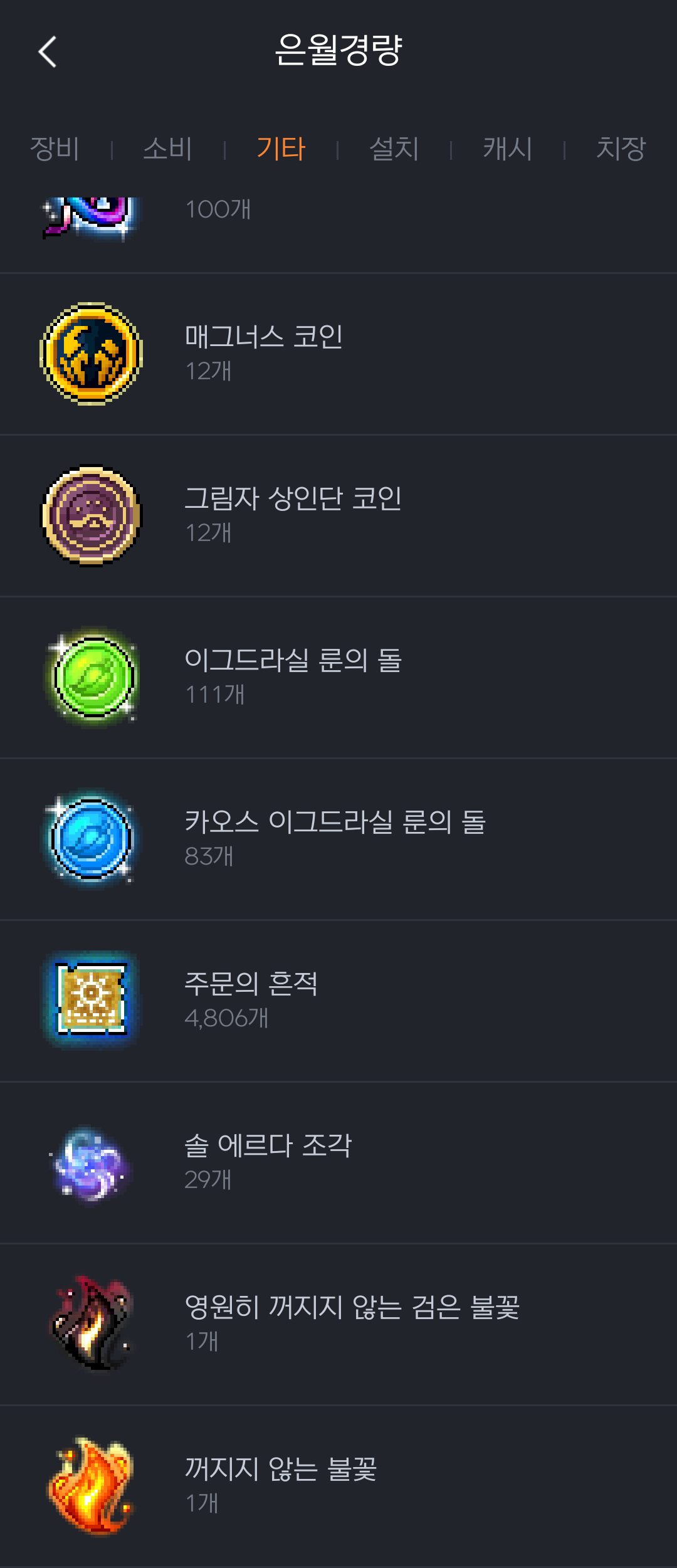Switch to the 장비 tab
The width and height of the screenshot is (677, 1568).
[x=53, y=149]
